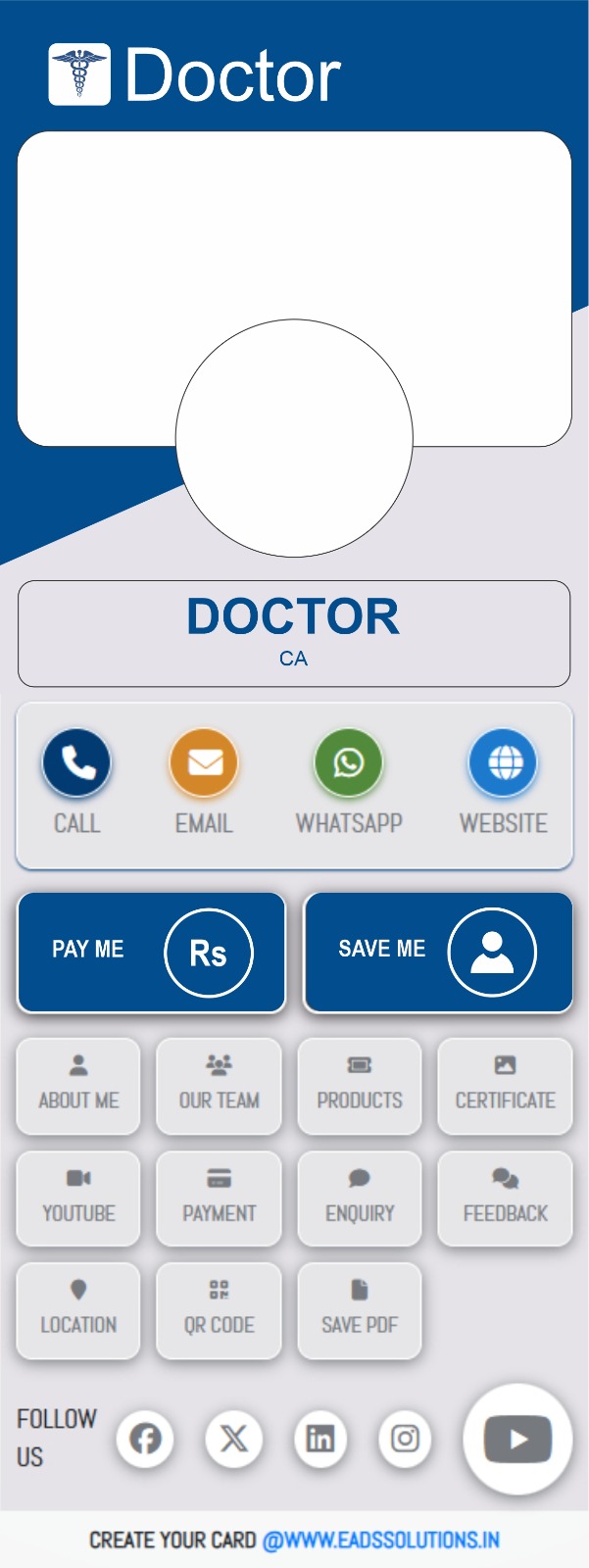
Task: Visit the Website globe icon
Action: [503, 762]
